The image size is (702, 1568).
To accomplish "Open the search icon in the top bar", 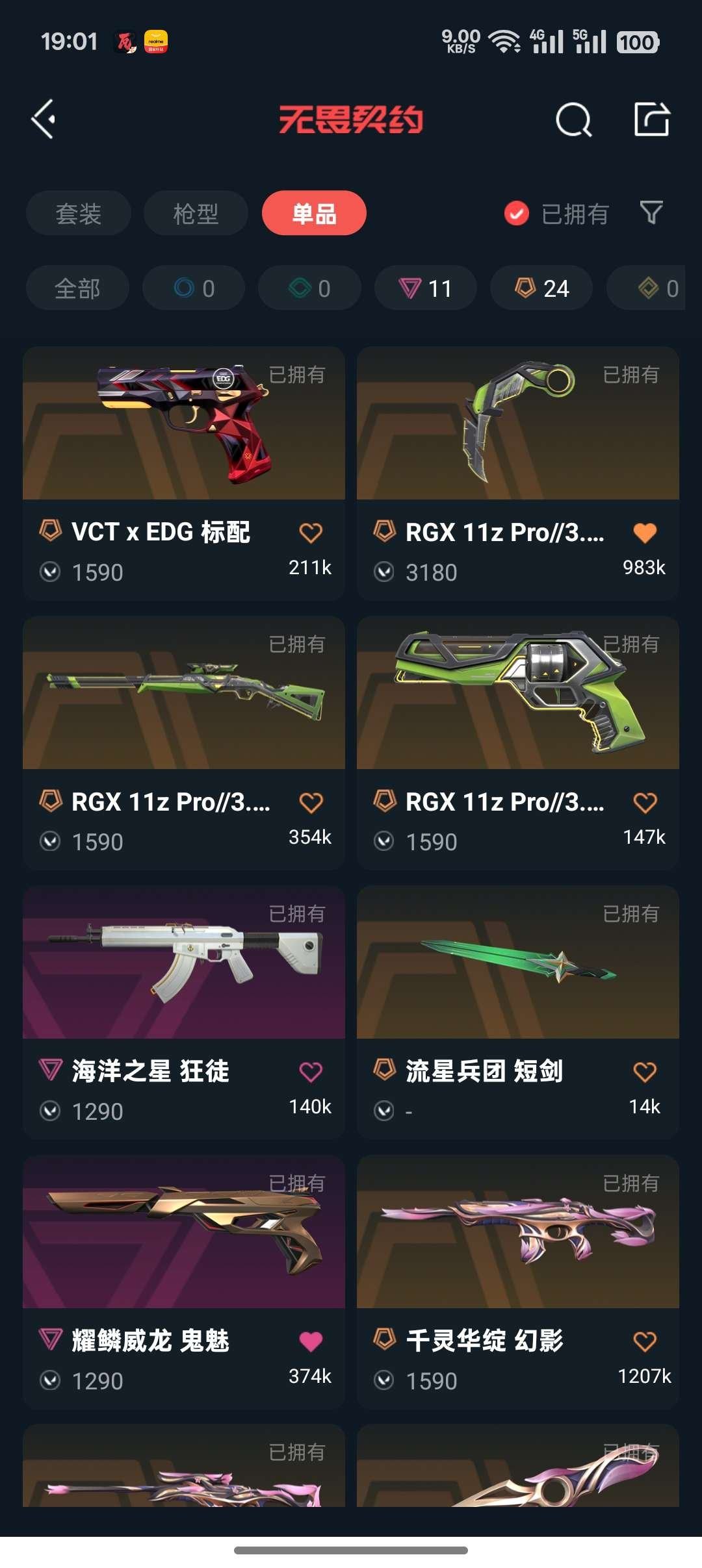I will [x=573, y=120].
